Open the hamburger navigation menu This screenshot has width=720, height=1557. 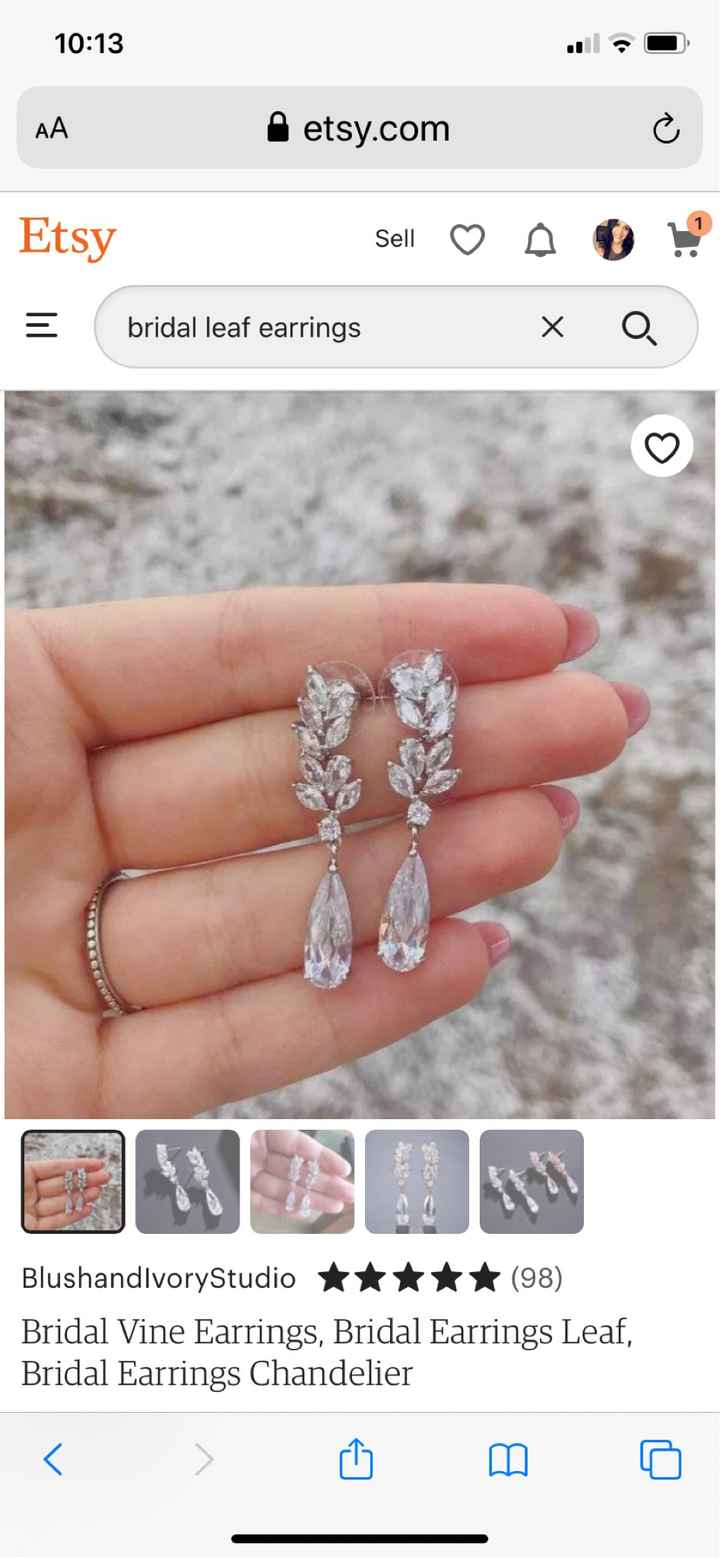pyautogui.click(x=41, y=325)
